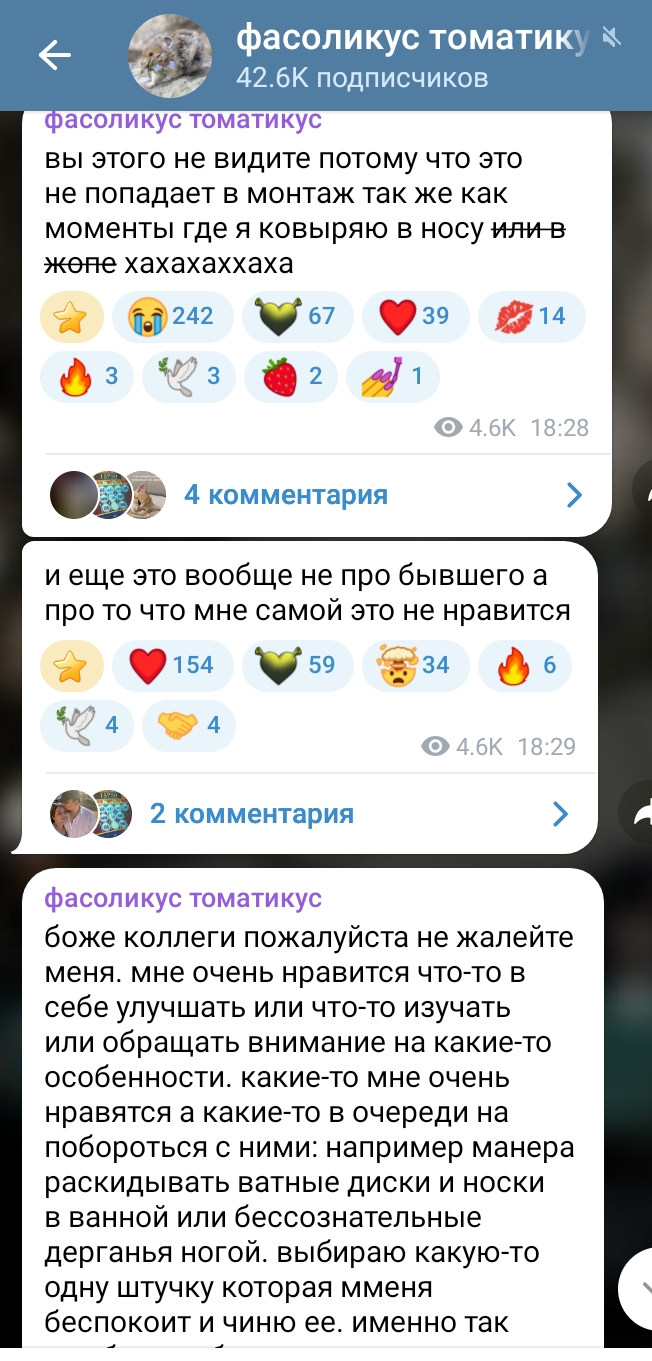
Task: Add red heart reaction showing 39
Action: [415, 317]
